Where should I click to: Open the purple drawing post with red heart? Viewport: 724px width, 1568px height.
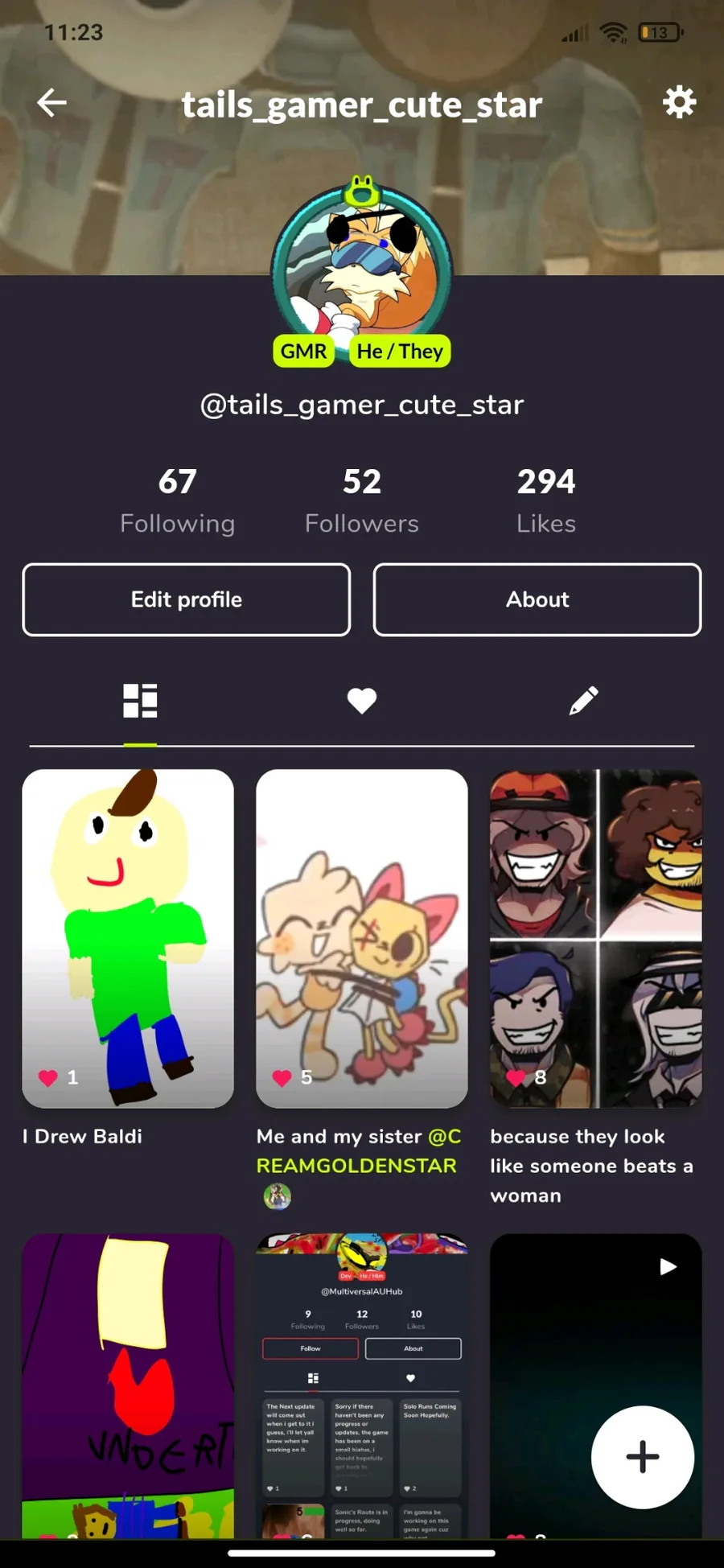pos(128,1385)
